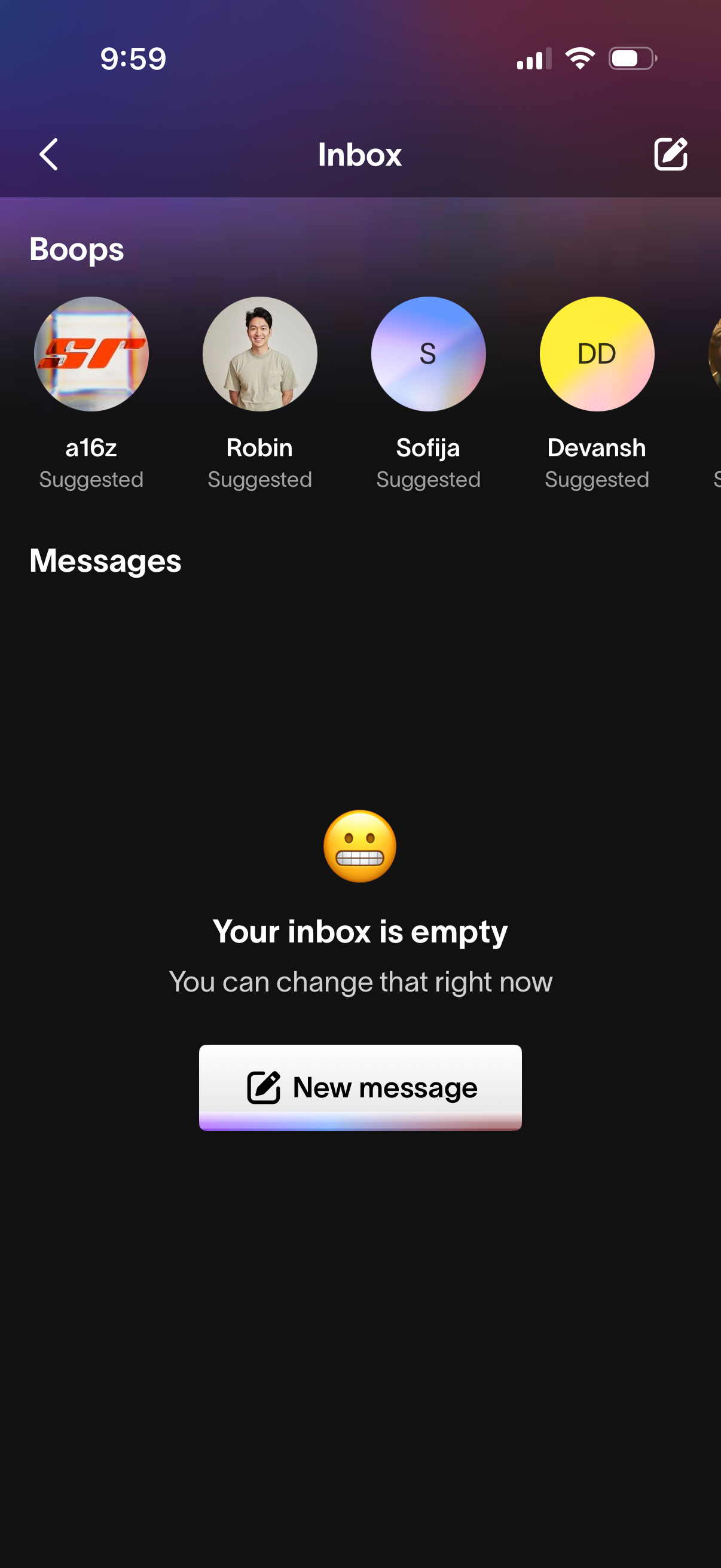
Task: Tap the 'Your inbox is empty' heading
Action: coord(360,930)
